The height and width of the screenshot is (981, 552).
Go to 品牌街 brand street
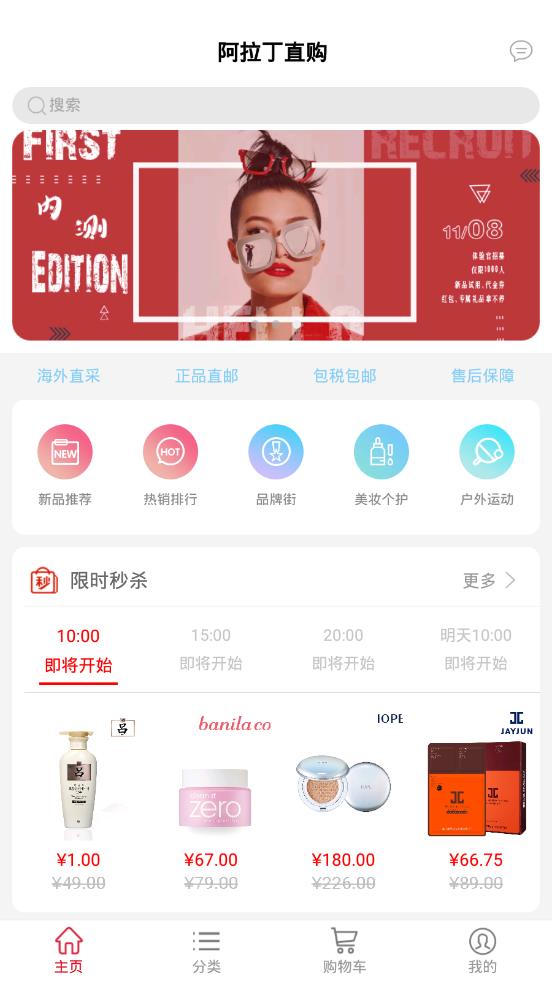pos(276,465)
